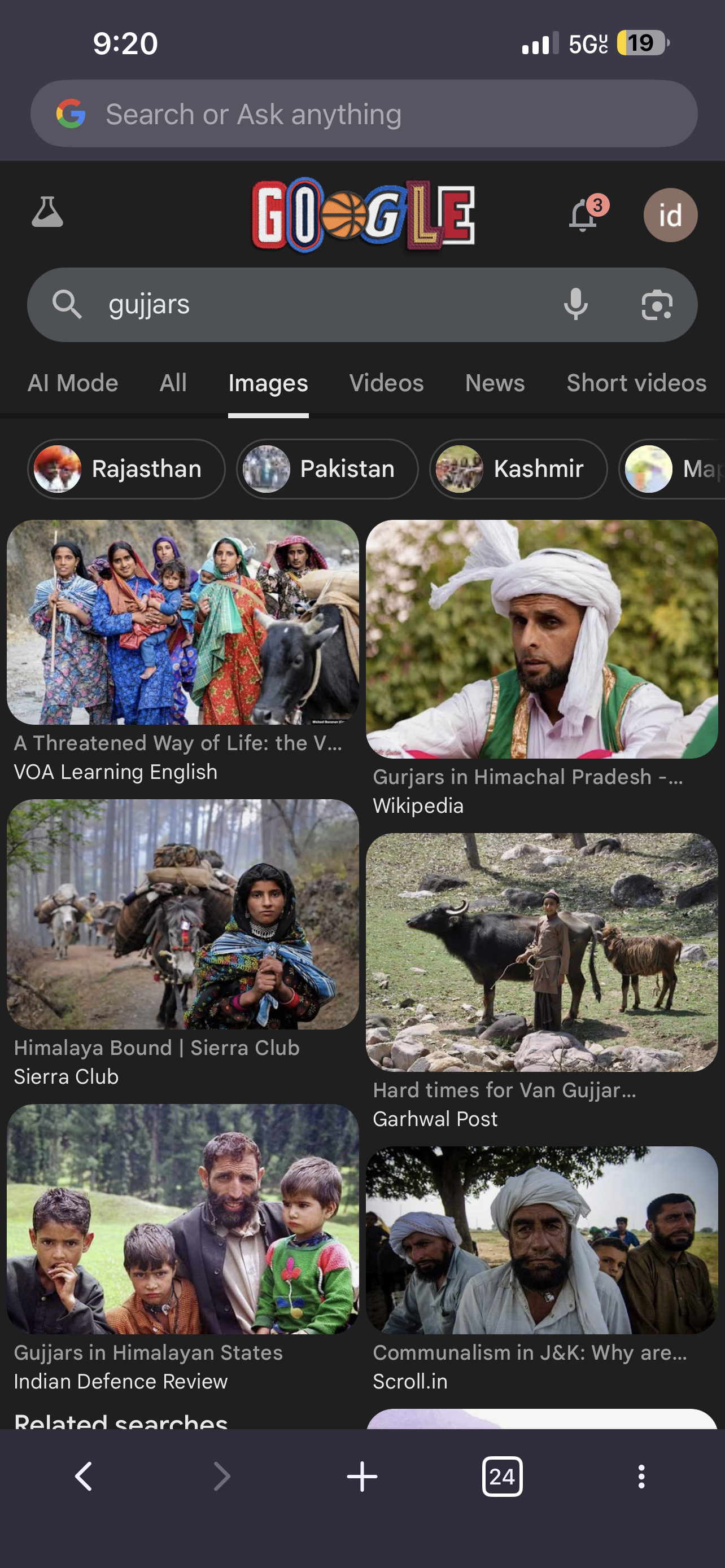Viewport: 725px width, 1568px height.
Task: Open the Search Labs flask icon
Action: pos(47,212)
